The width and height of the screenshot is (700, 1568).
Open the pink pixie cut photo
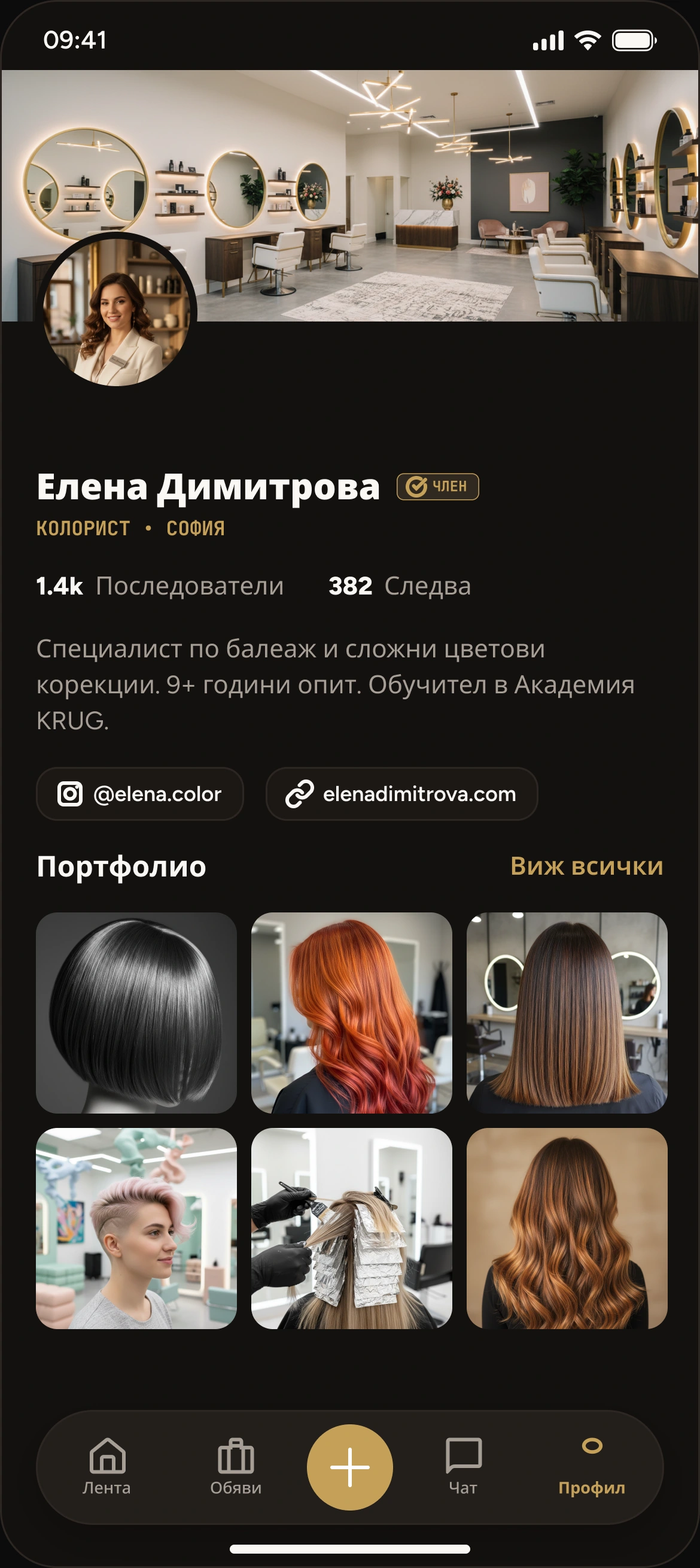click(136, 1229)
